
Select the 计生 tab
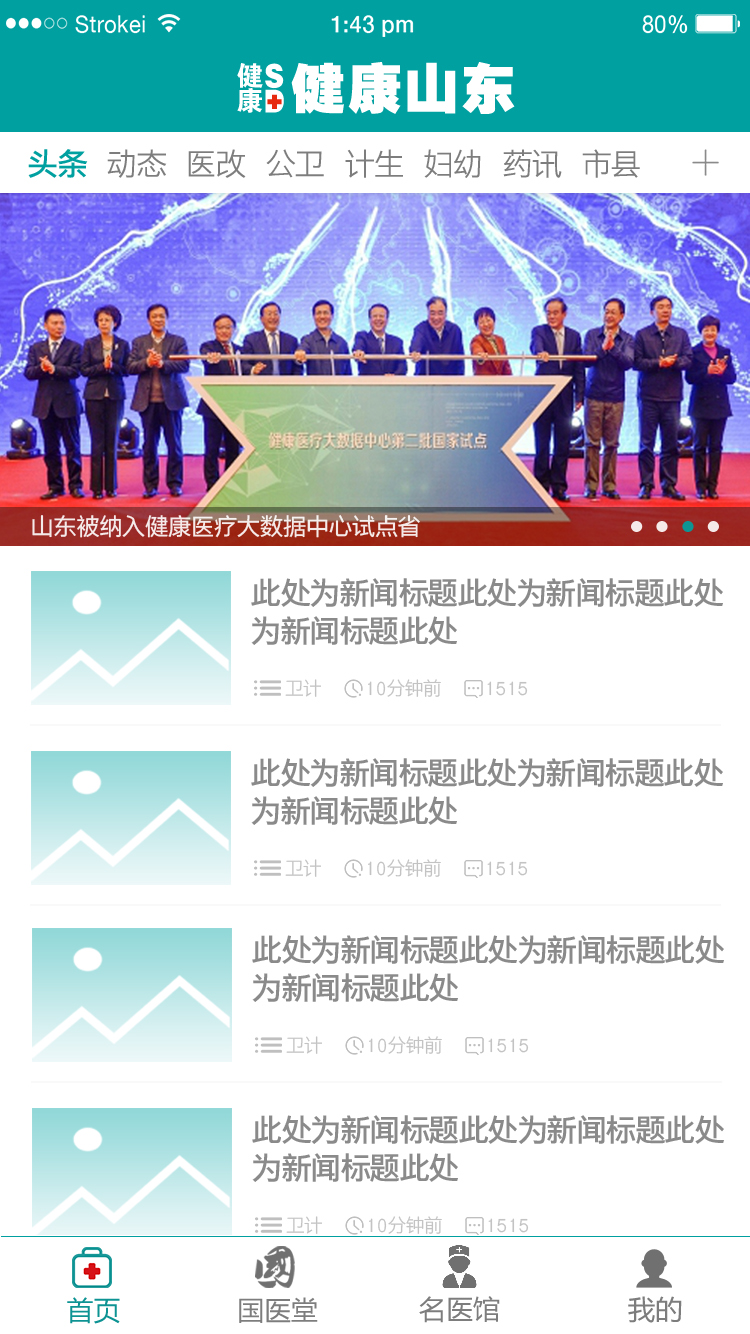tap(374, 164)
